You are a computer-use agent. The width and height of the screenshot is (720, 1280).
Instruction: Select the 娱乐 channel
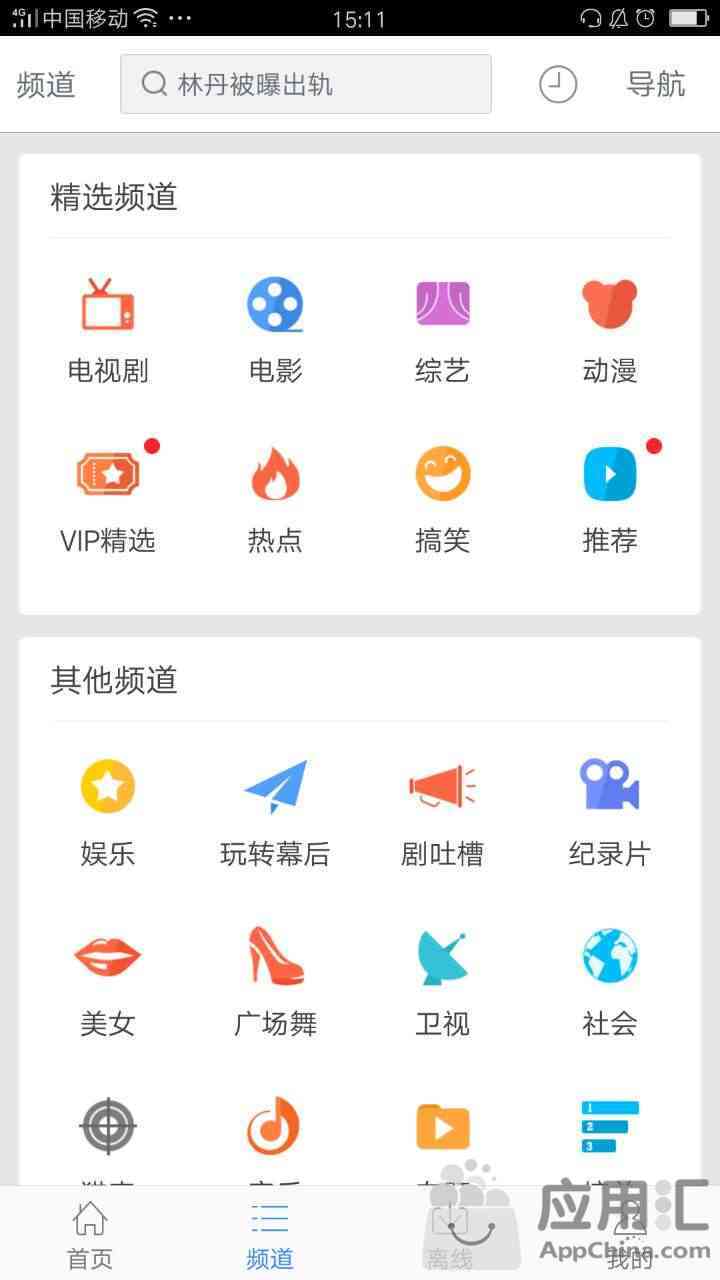(x=108, y=814)
